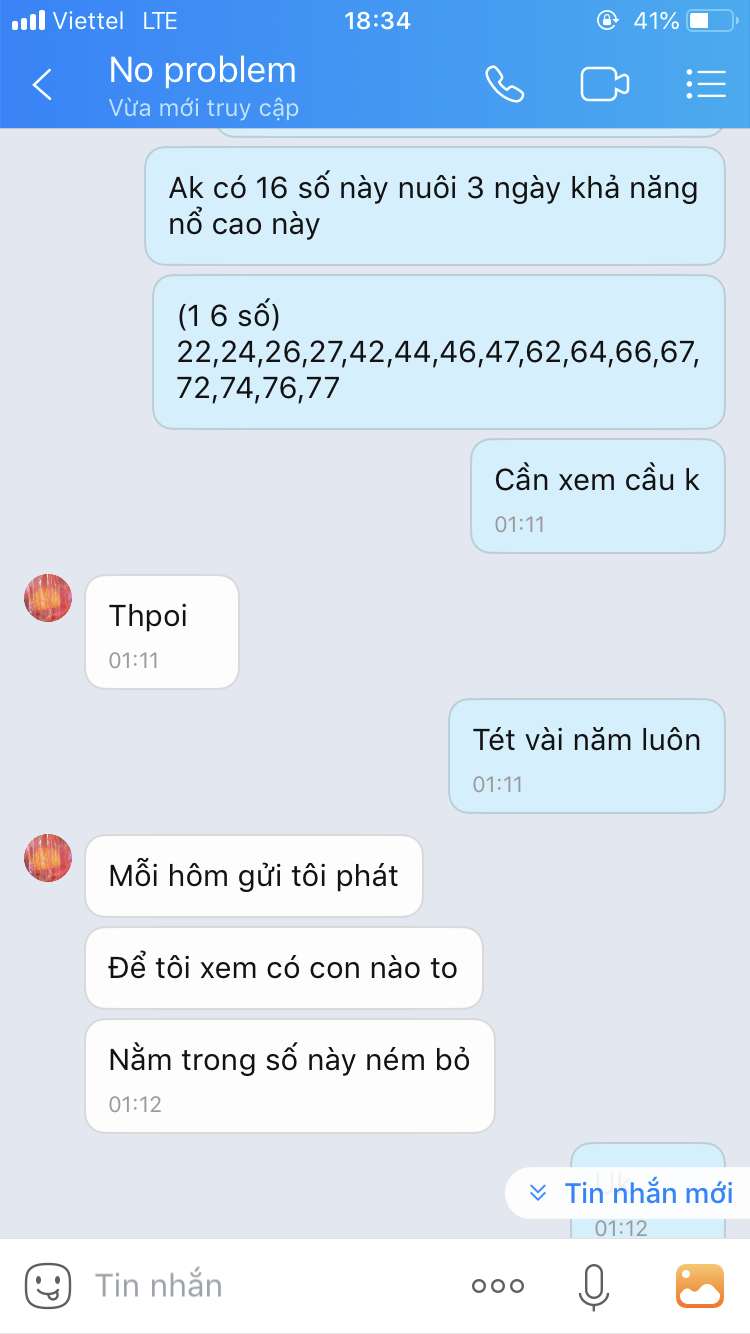
Task: Record a voice message with the microphone
Action: [593, 1286]
